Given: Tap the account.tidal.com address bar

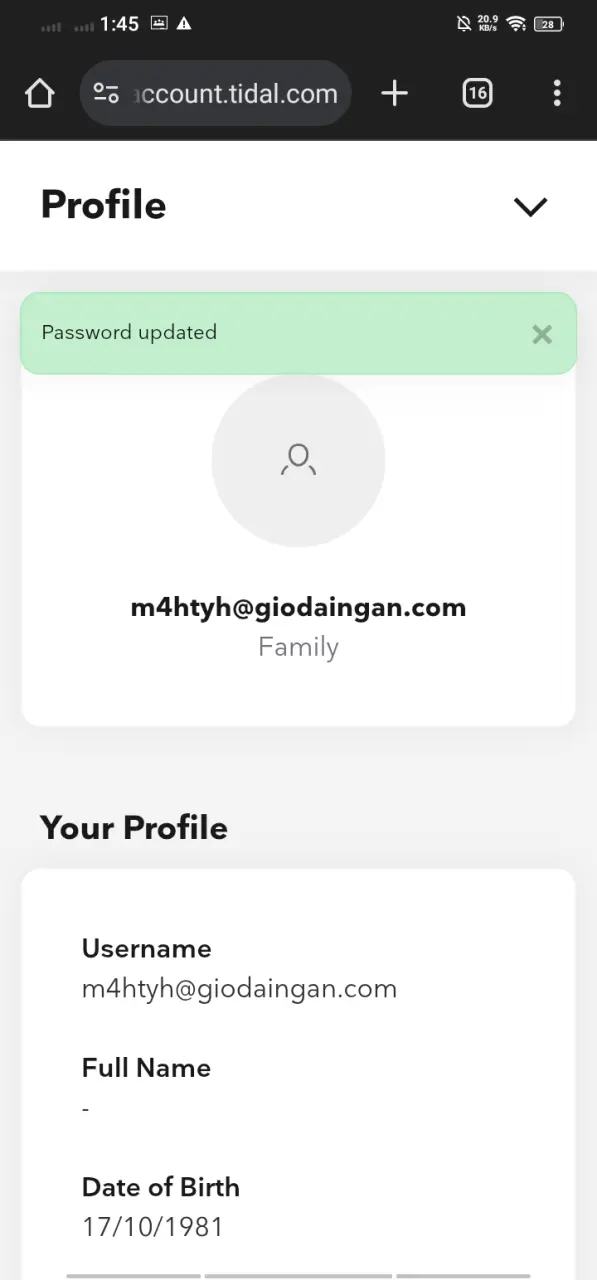Looking at the screenshot, I should tap(215, 94).
